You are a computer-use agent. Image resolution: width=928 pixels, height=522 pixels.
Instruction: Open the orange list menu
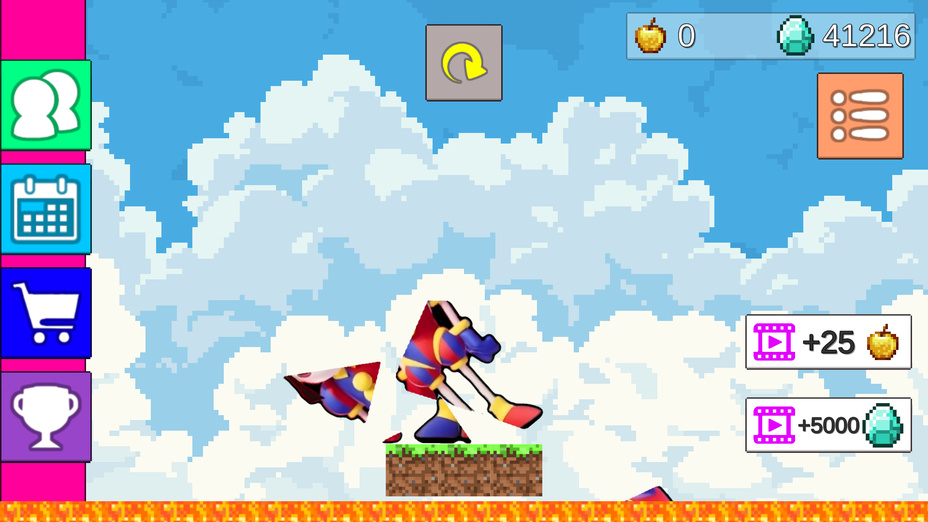tap(860, 116)
